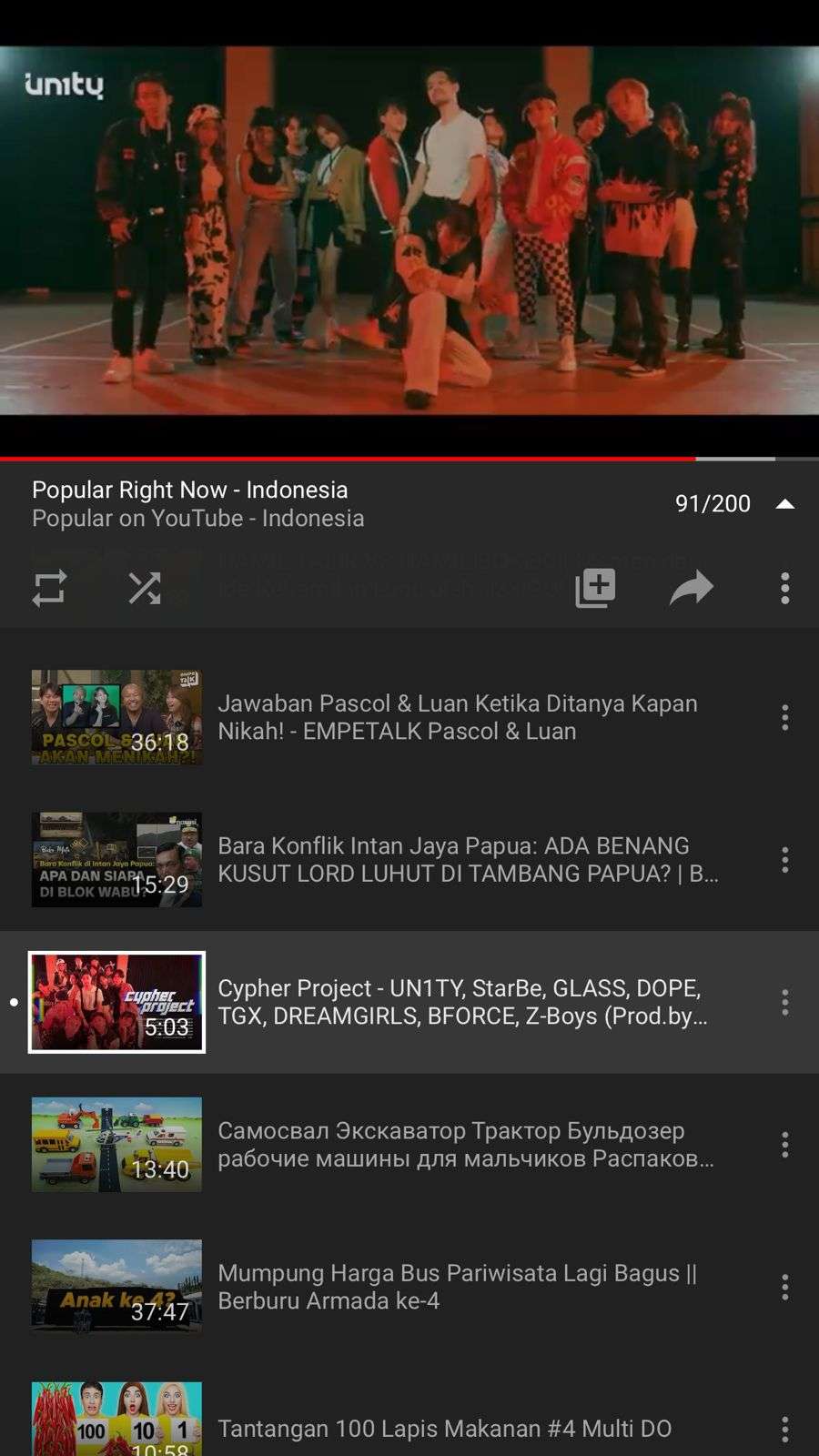Toggle playlist loop mode
819x1456 pixels.
coord(49,588)
